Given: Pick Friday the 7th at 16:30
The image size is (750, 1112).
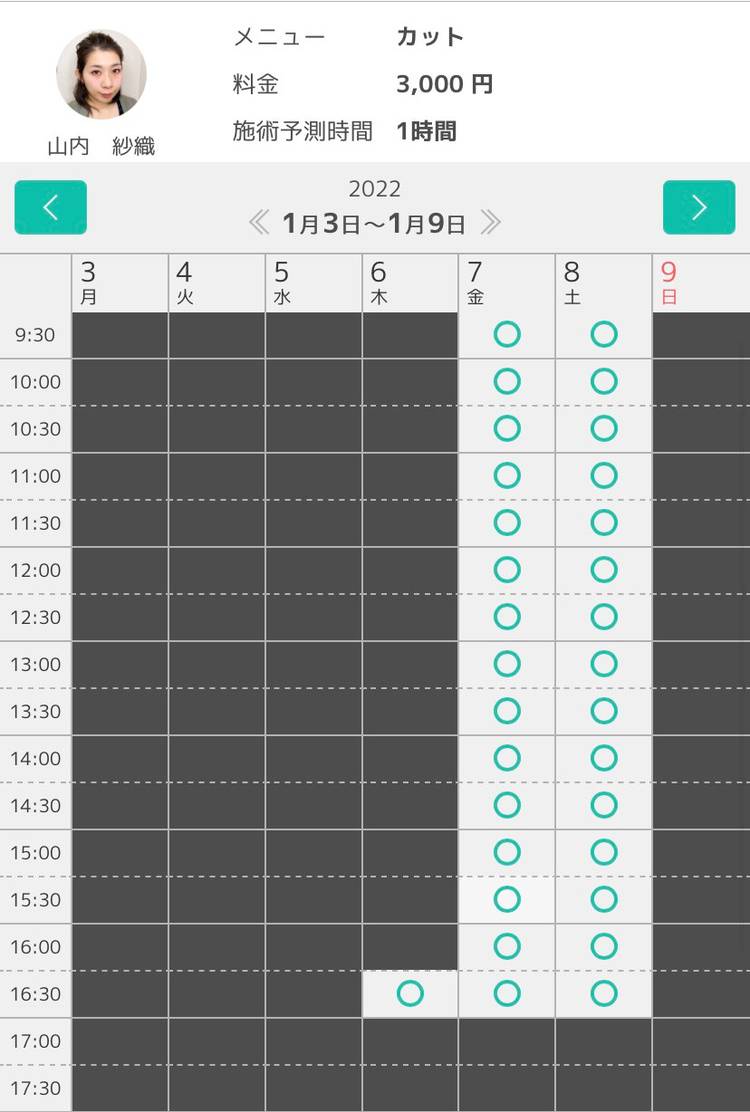Looking at the screenshot, I should tap(507, 993).
